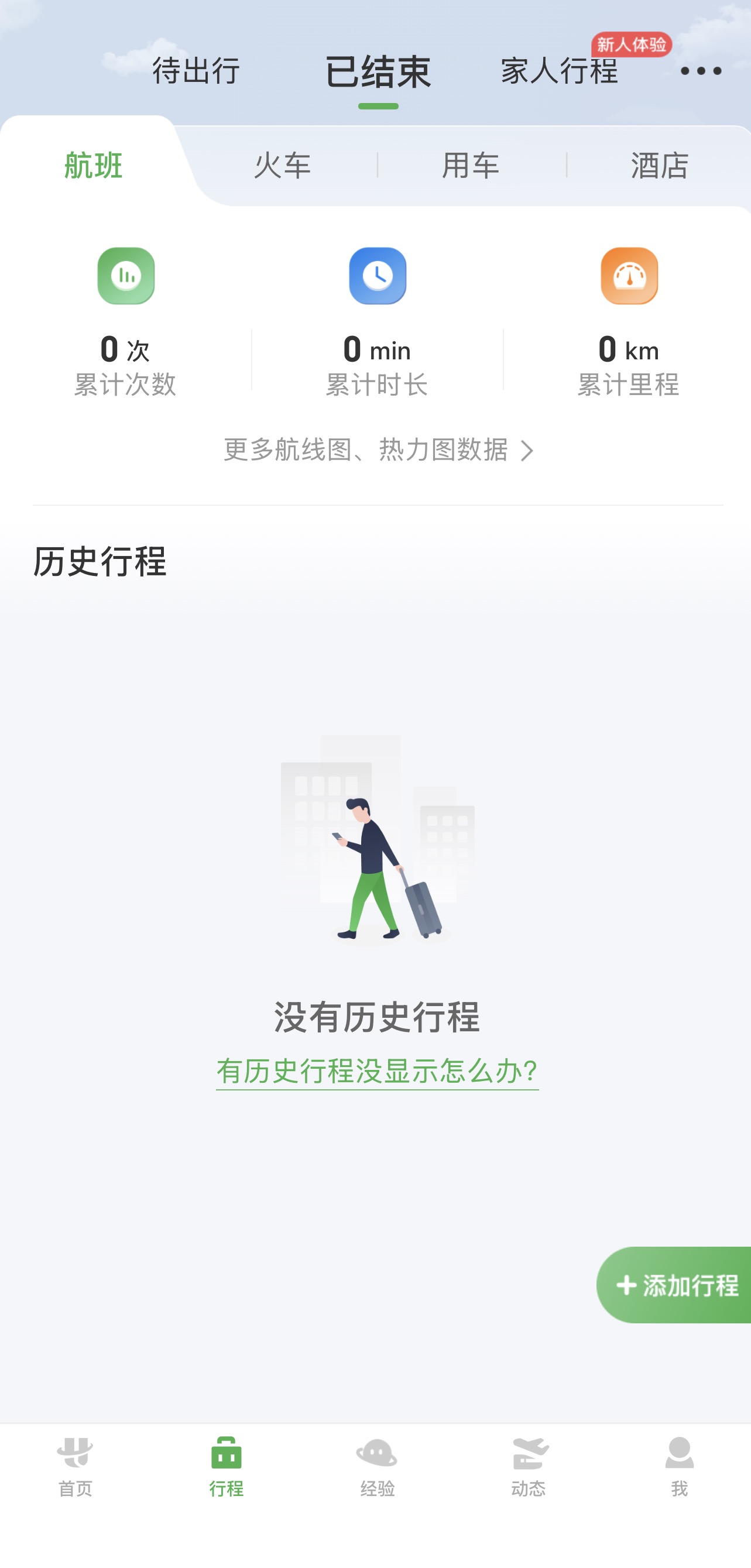Open the three-dot overflow menu
The image size is (751, 1568).
[701, 71]
